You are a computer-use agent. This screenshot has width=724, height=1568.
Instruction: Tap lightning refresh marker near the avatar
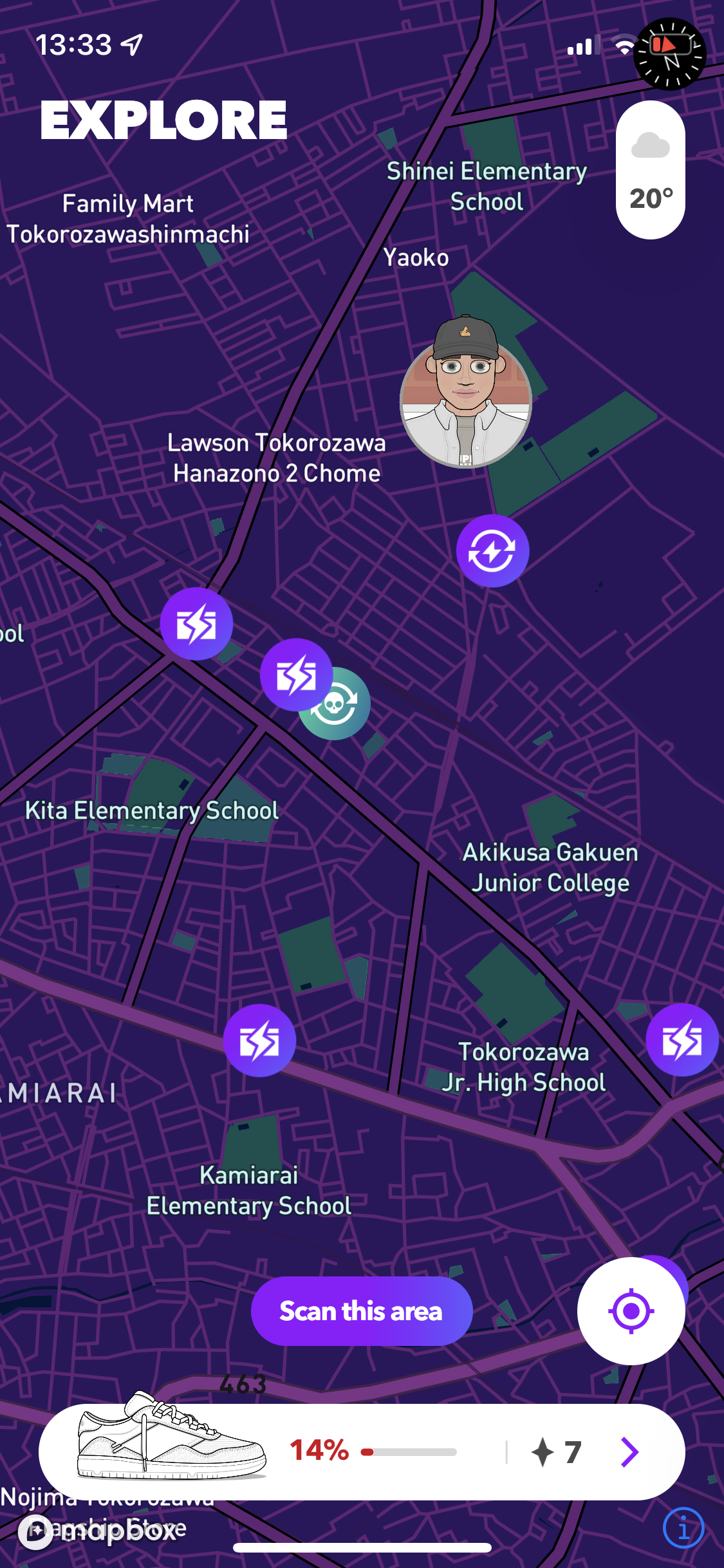pos(492,551)
